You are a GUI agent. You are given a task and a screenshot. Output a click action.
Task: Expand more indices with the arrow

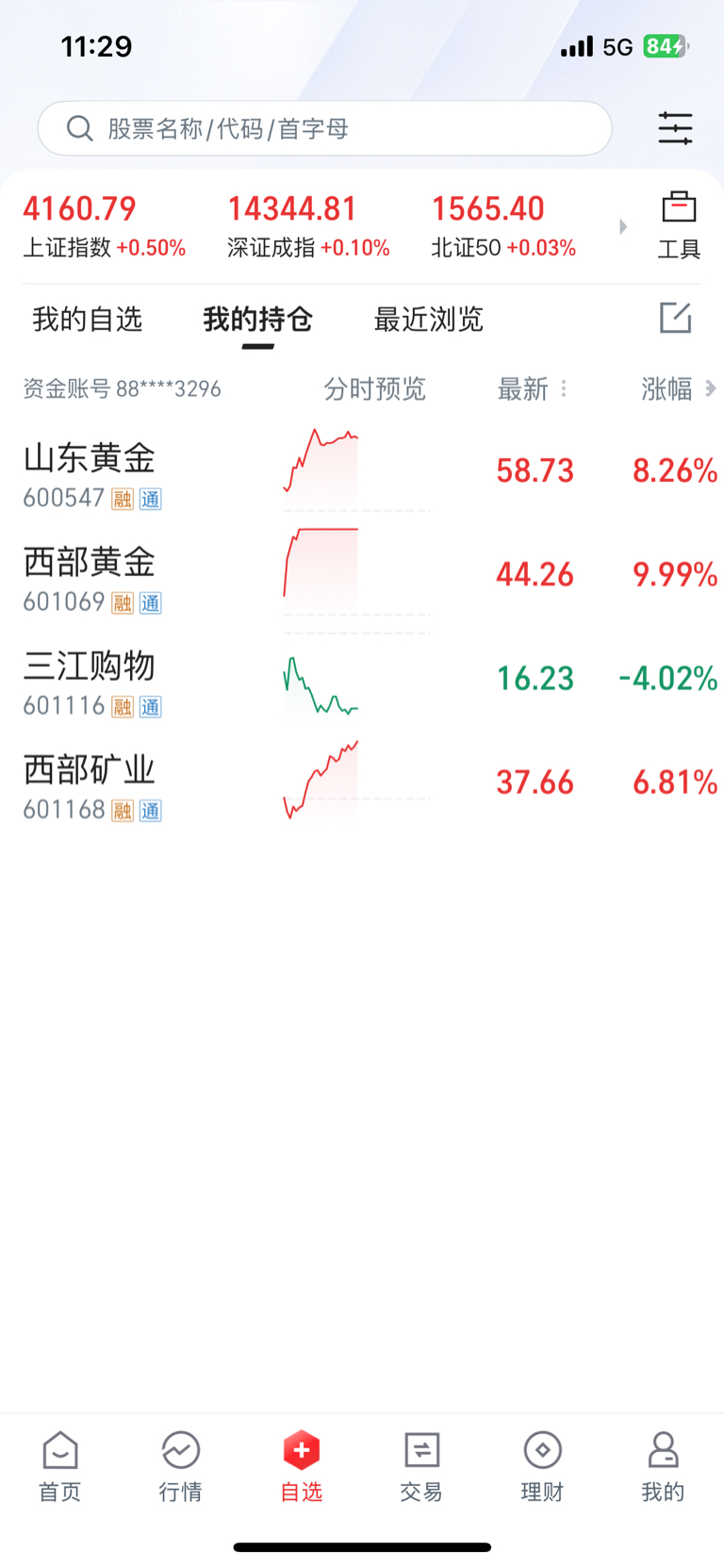(x=623, y=226)
